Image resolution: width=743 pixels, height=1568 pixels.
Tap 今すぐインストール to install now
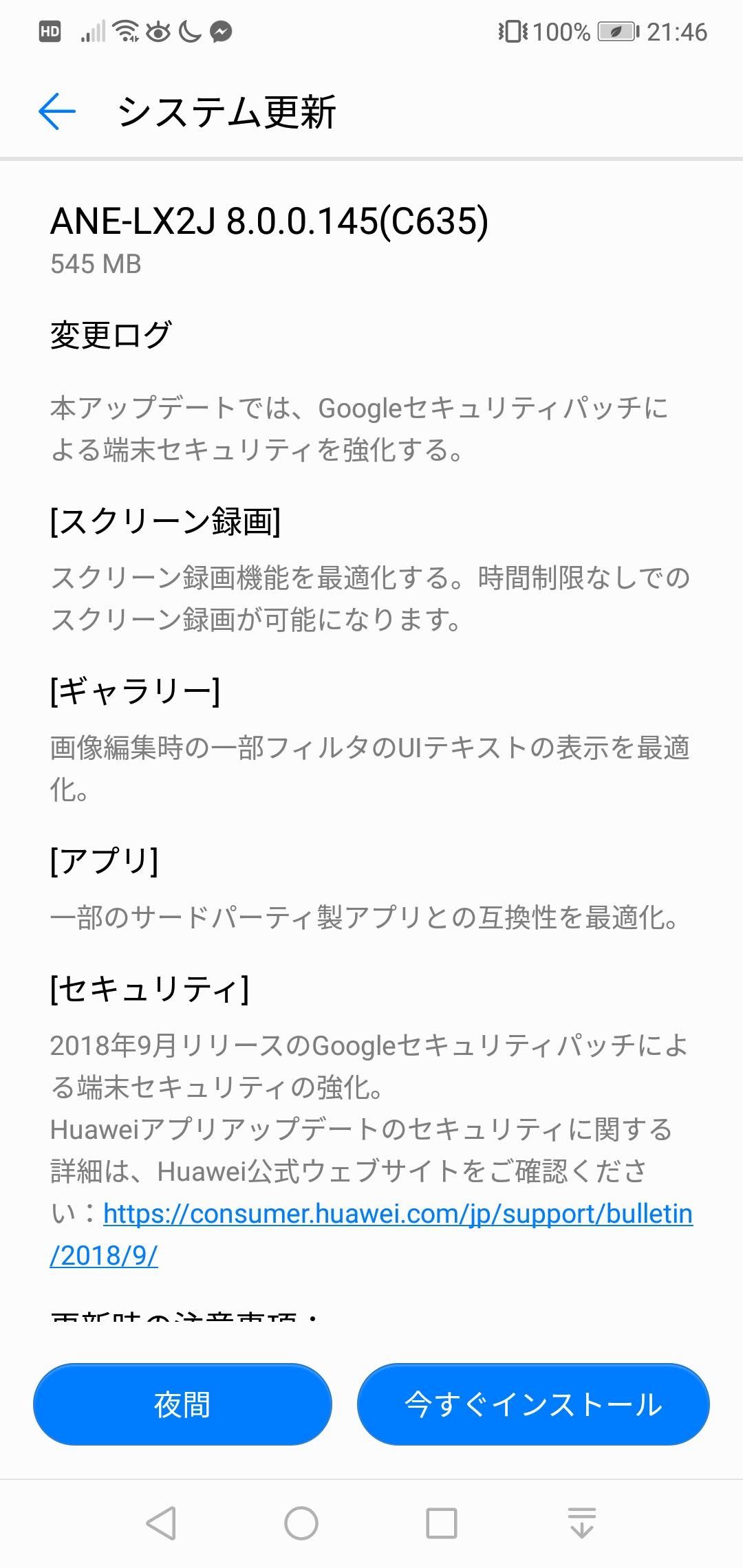[x=533, y=1404]
